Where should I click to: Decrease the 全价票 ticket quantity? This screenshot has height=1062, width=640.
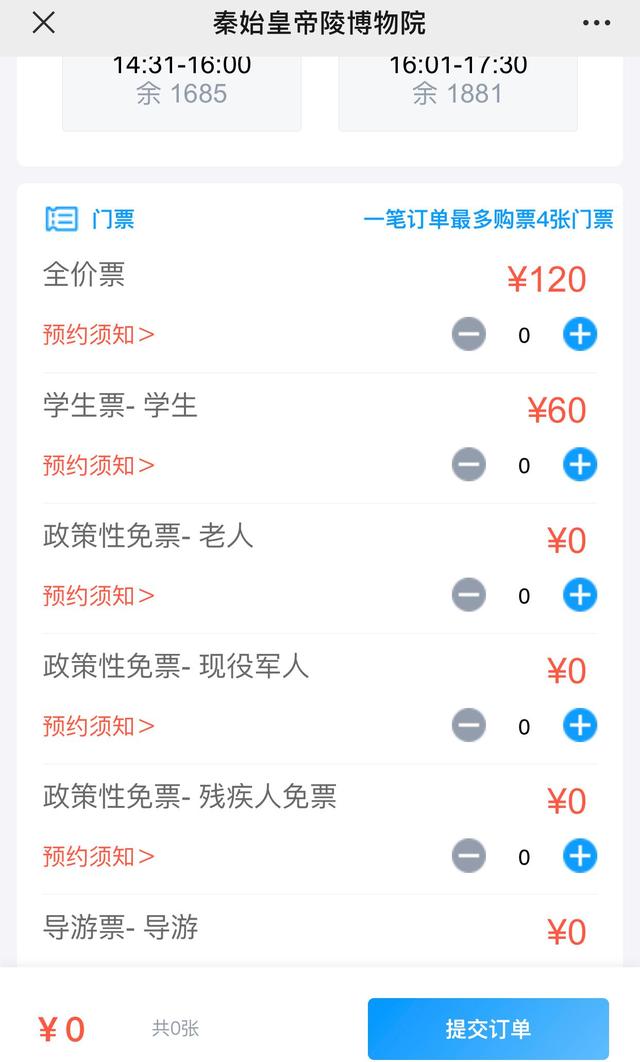point(469,334)
